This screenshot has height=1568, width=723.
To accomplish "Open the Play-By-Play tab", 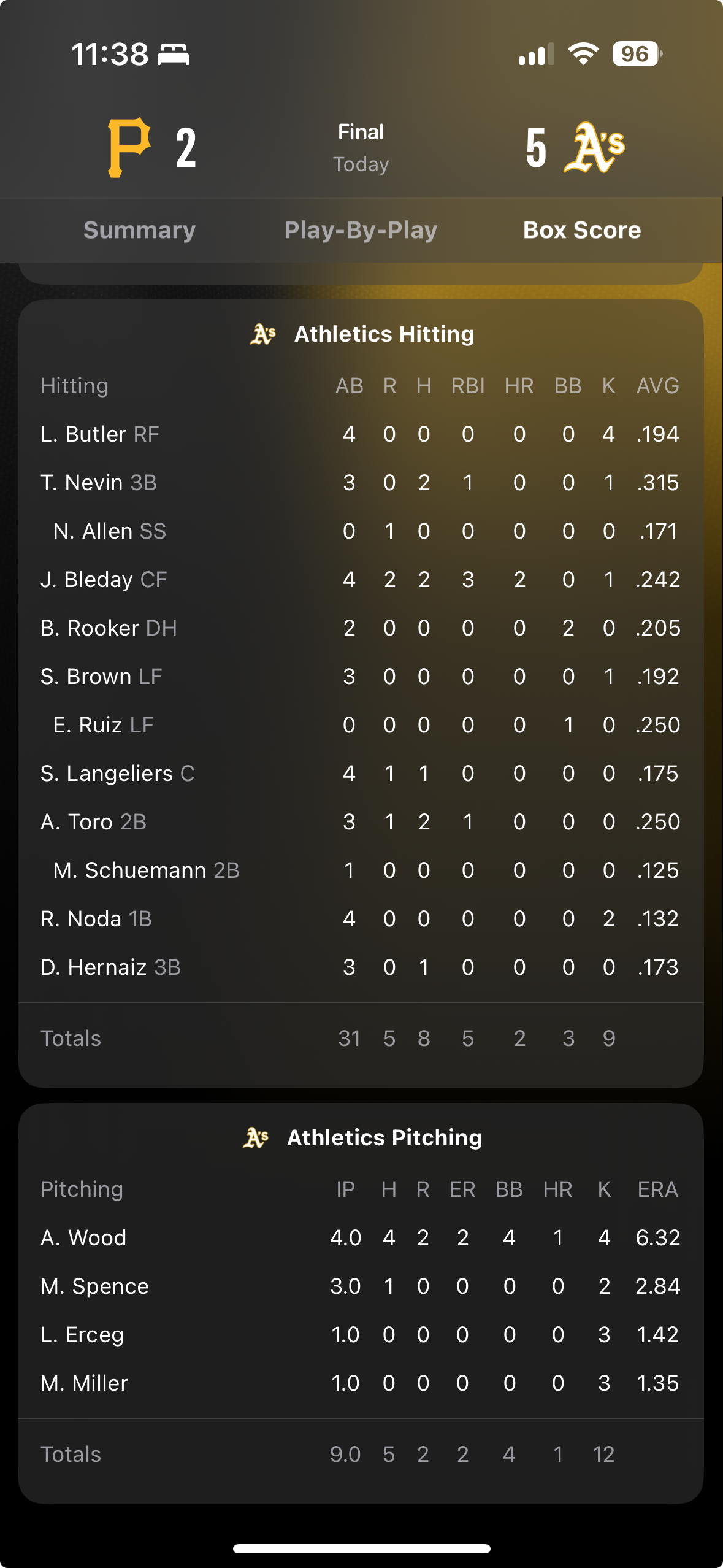I will point(361,230).
